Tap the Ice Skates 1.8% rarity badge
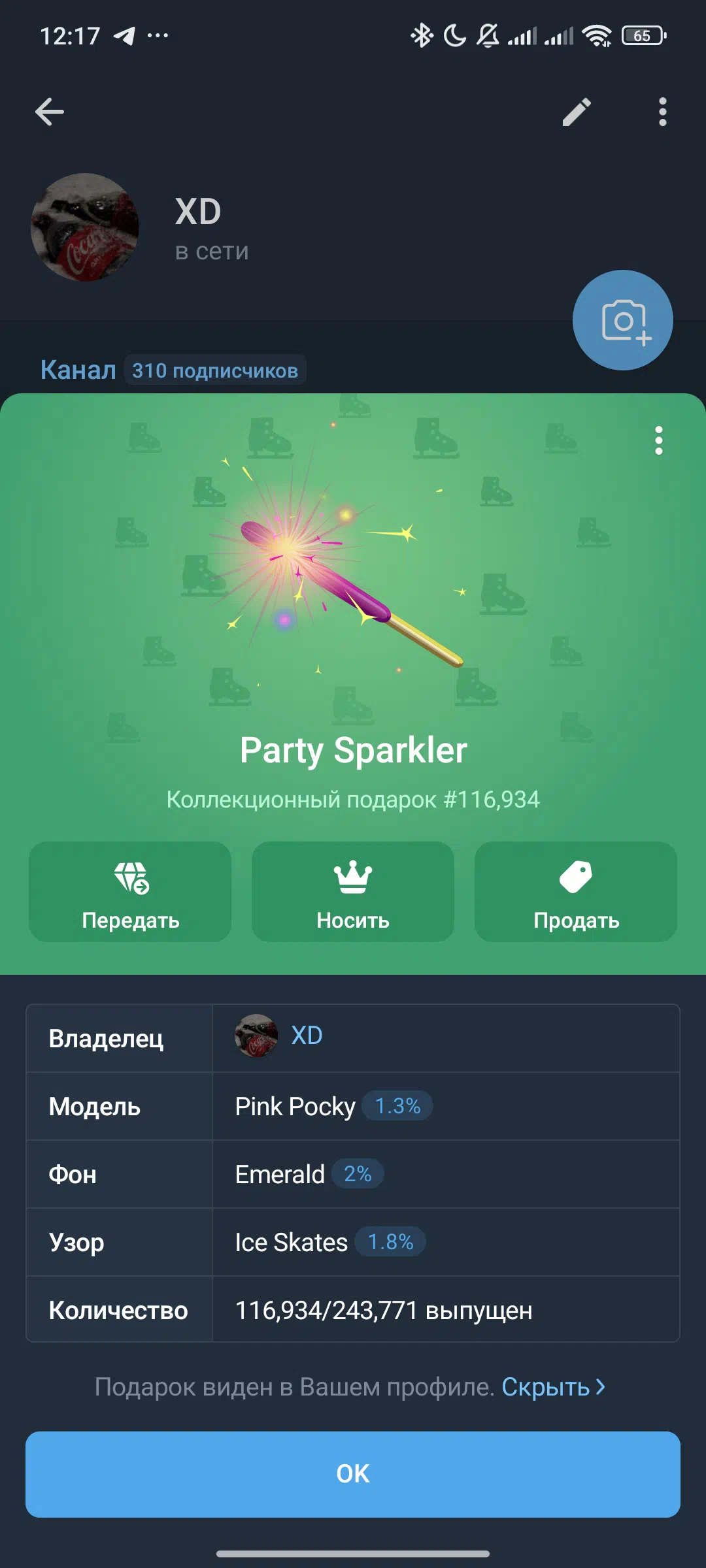The image size is (706, 1568). 390,1242
